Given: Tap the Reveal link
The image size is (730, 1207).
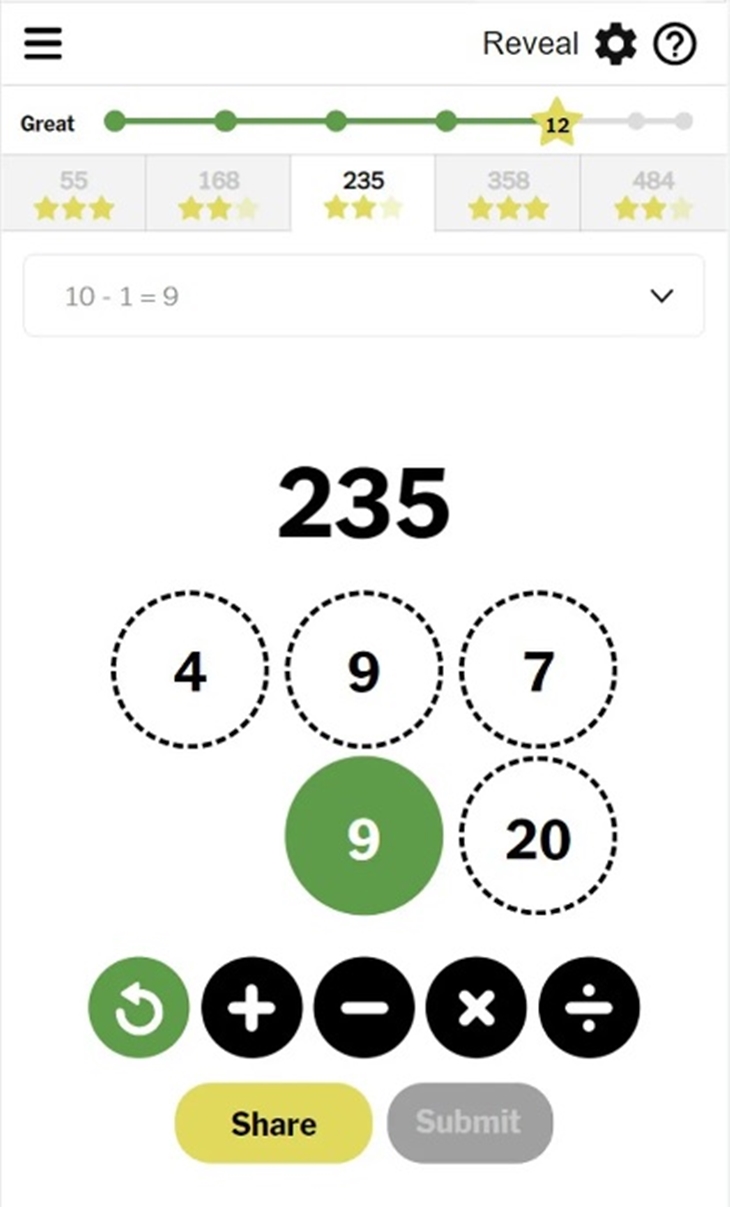Looking at the screenshot, I should pos(530,44).
